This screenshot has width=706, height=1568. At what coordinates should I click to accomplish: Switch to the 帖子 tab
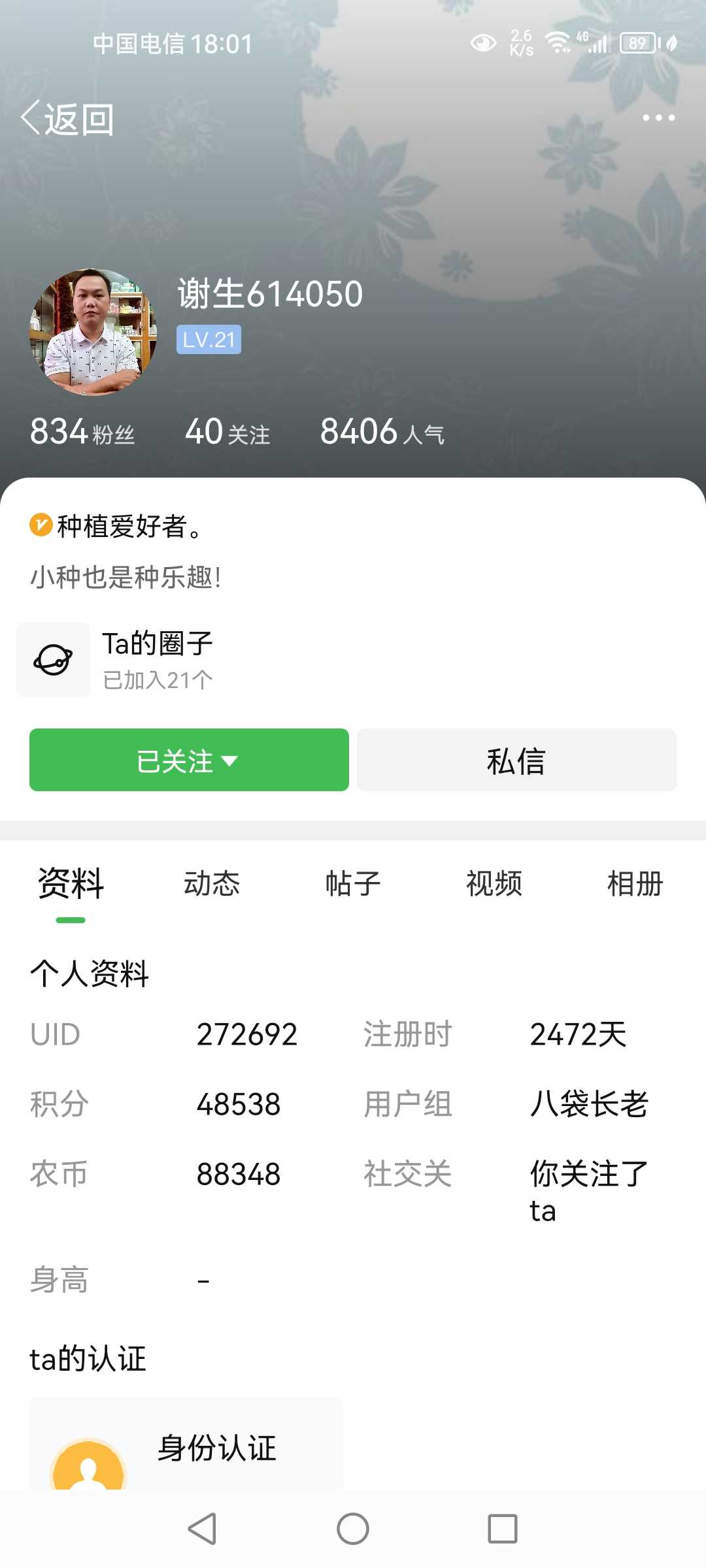tap(353, 883)
